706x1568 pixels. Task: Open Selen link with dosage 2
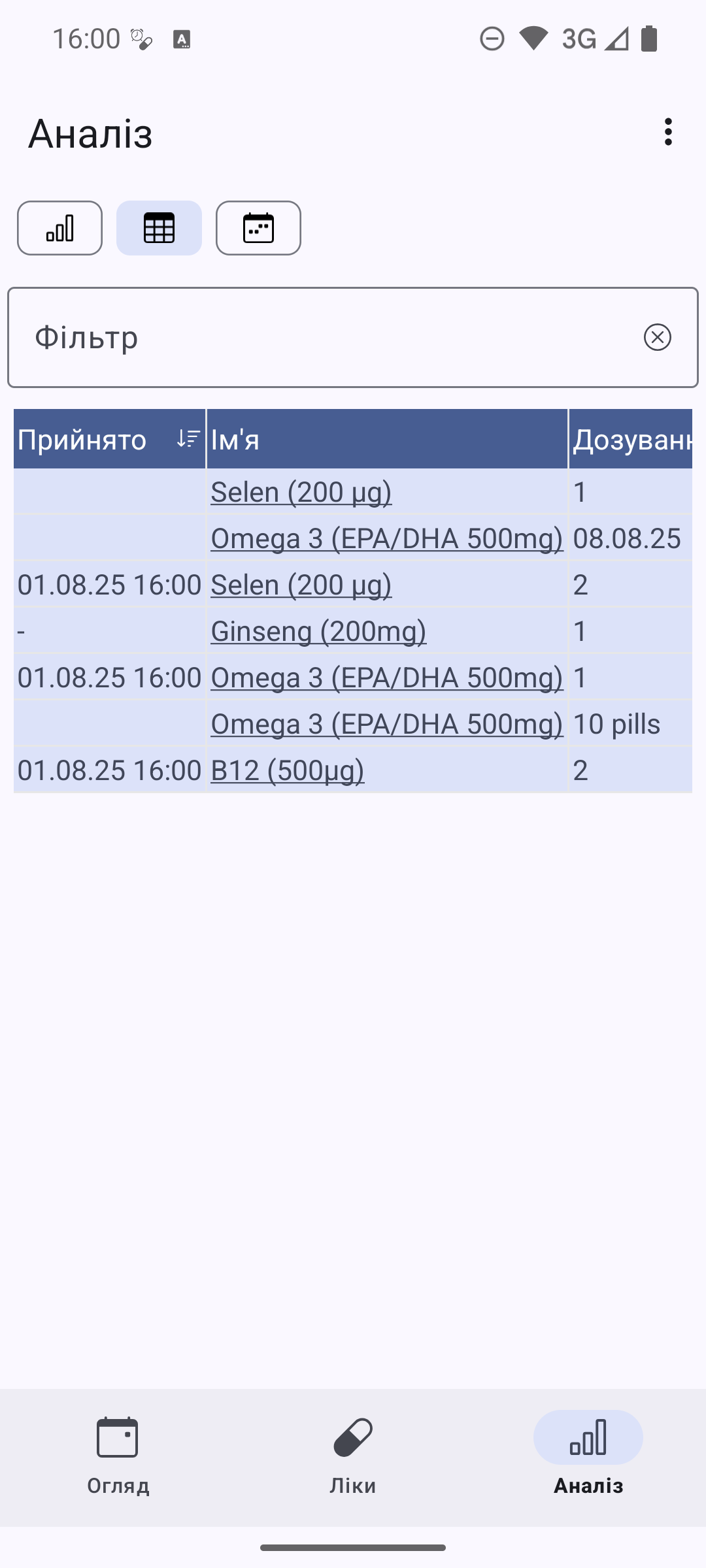[x=301, y=585]
